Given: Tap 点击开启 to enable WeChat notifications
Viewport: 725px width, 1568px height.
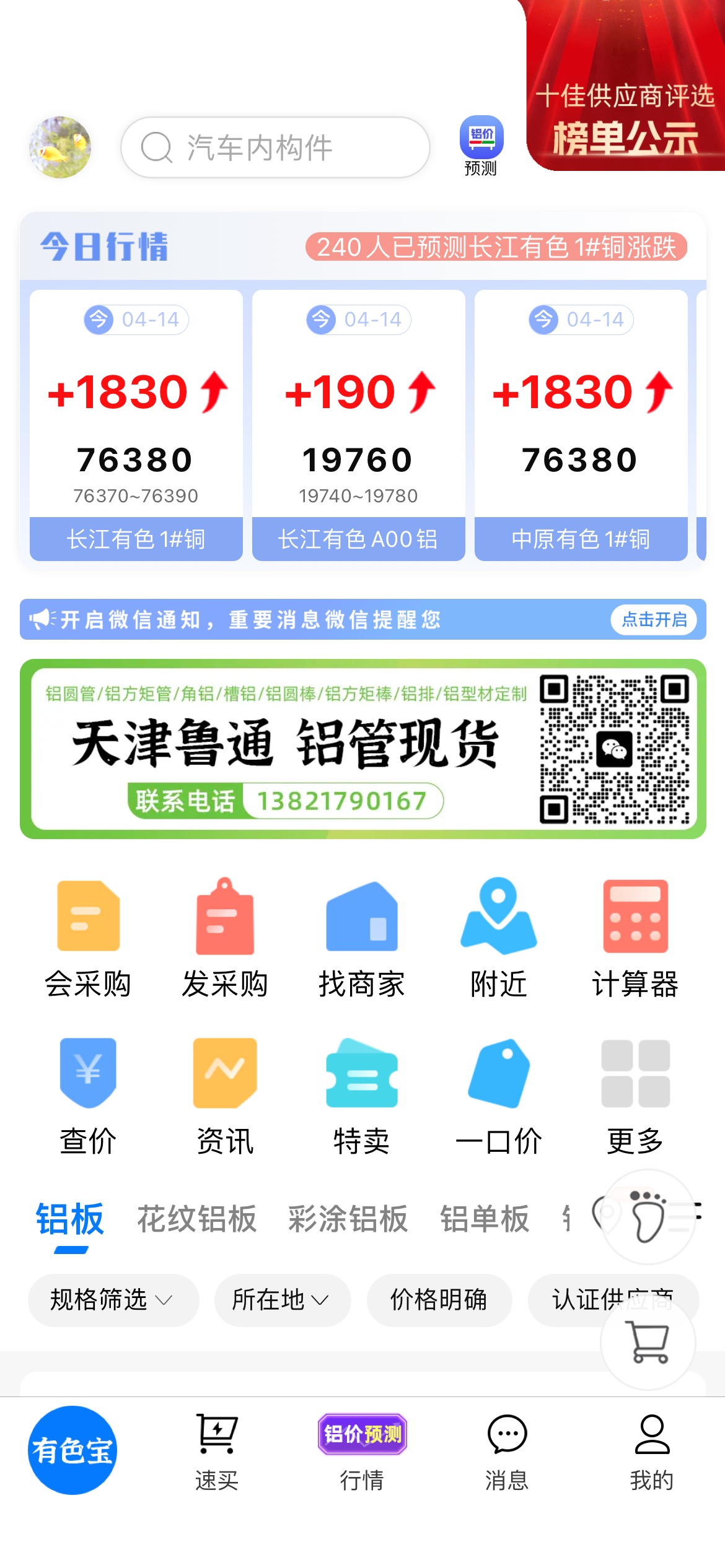Looking at the screenshot, I should pyautogui.click(x=654, y=619).
